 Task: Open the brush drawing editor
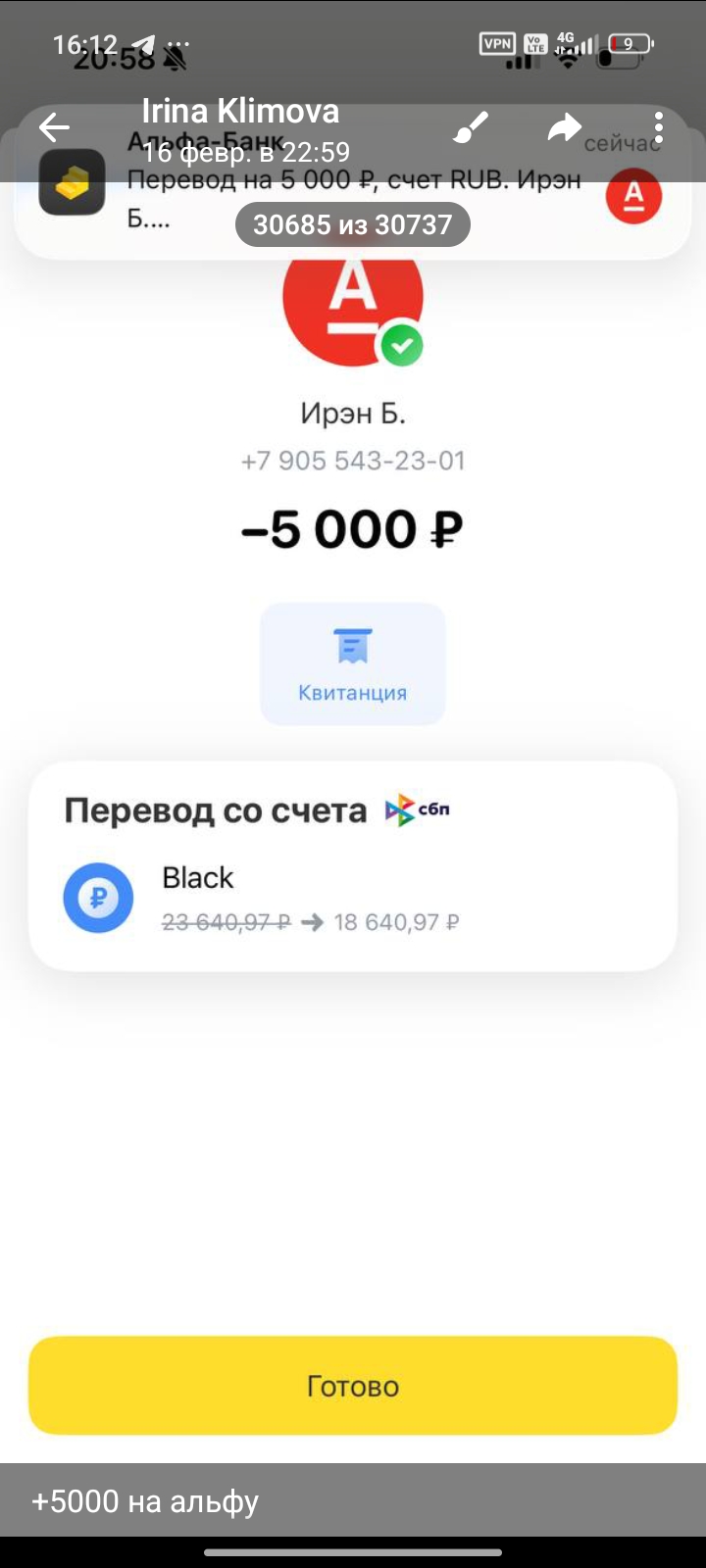(x=471, y=127)
